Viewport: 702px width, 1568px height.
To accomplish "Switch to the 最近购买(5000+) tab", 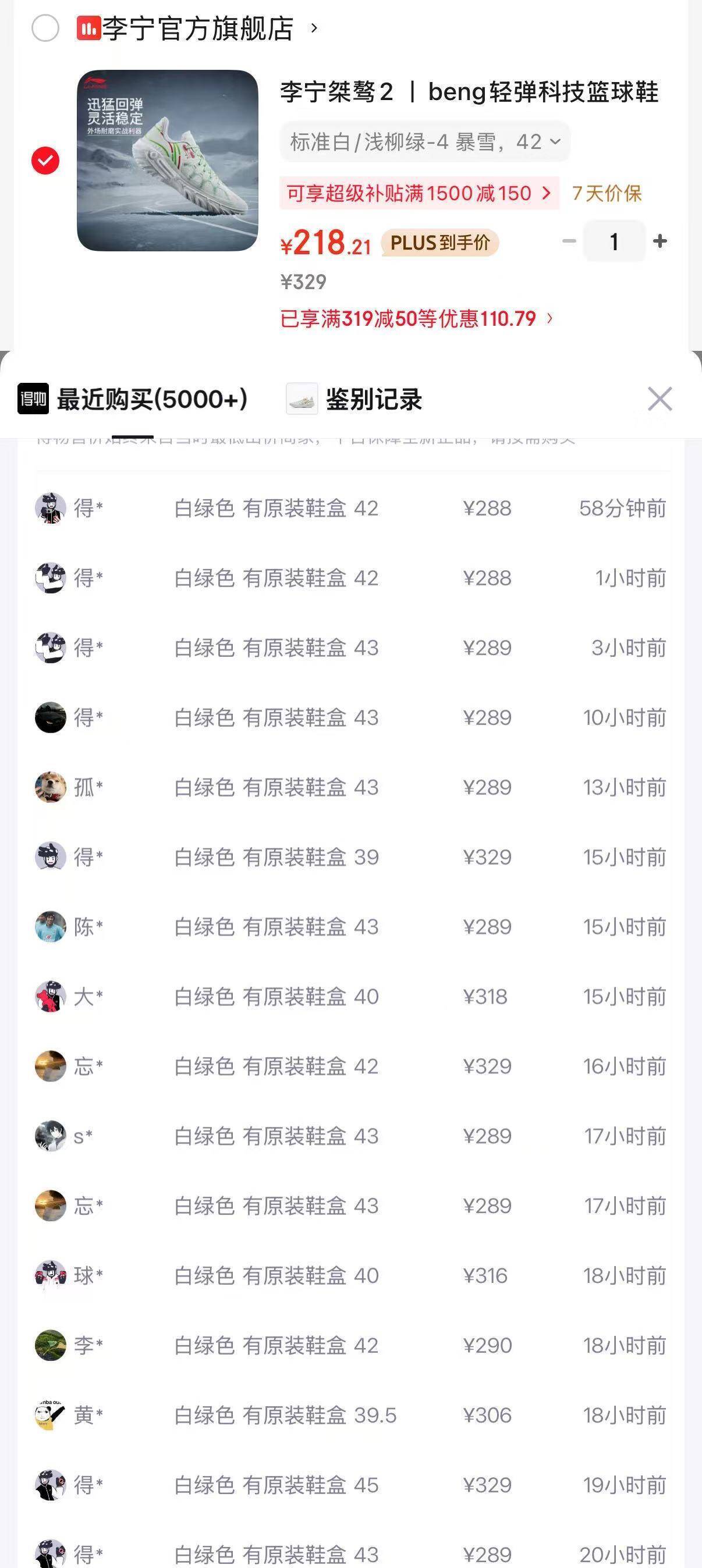I will [151, 399].
